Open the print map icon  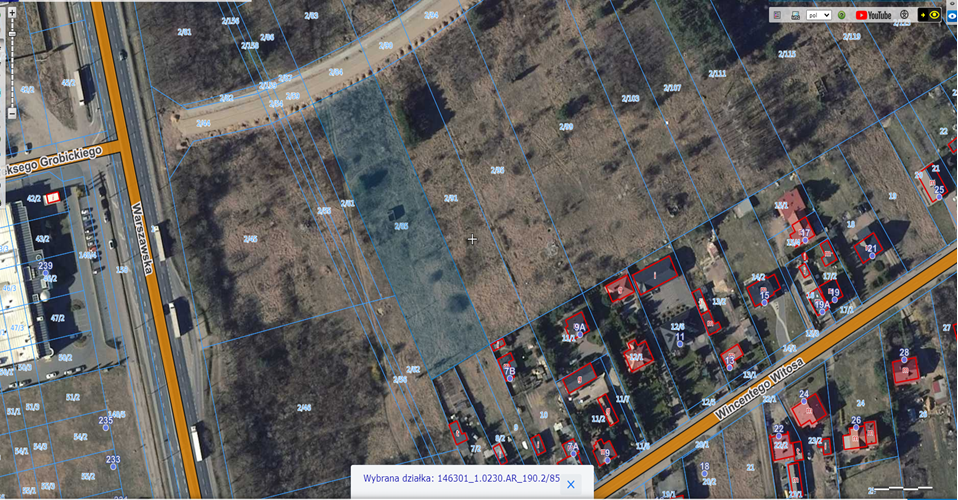tap(795, 15)
